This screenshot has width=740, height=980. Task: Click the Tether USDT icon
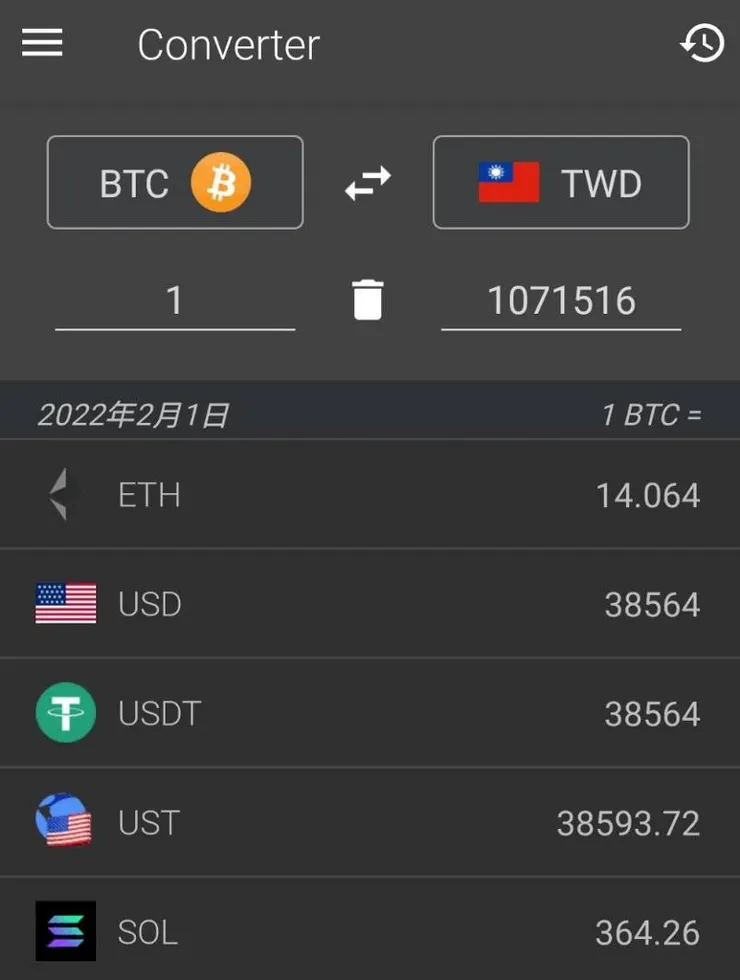[x=64, y=713]
